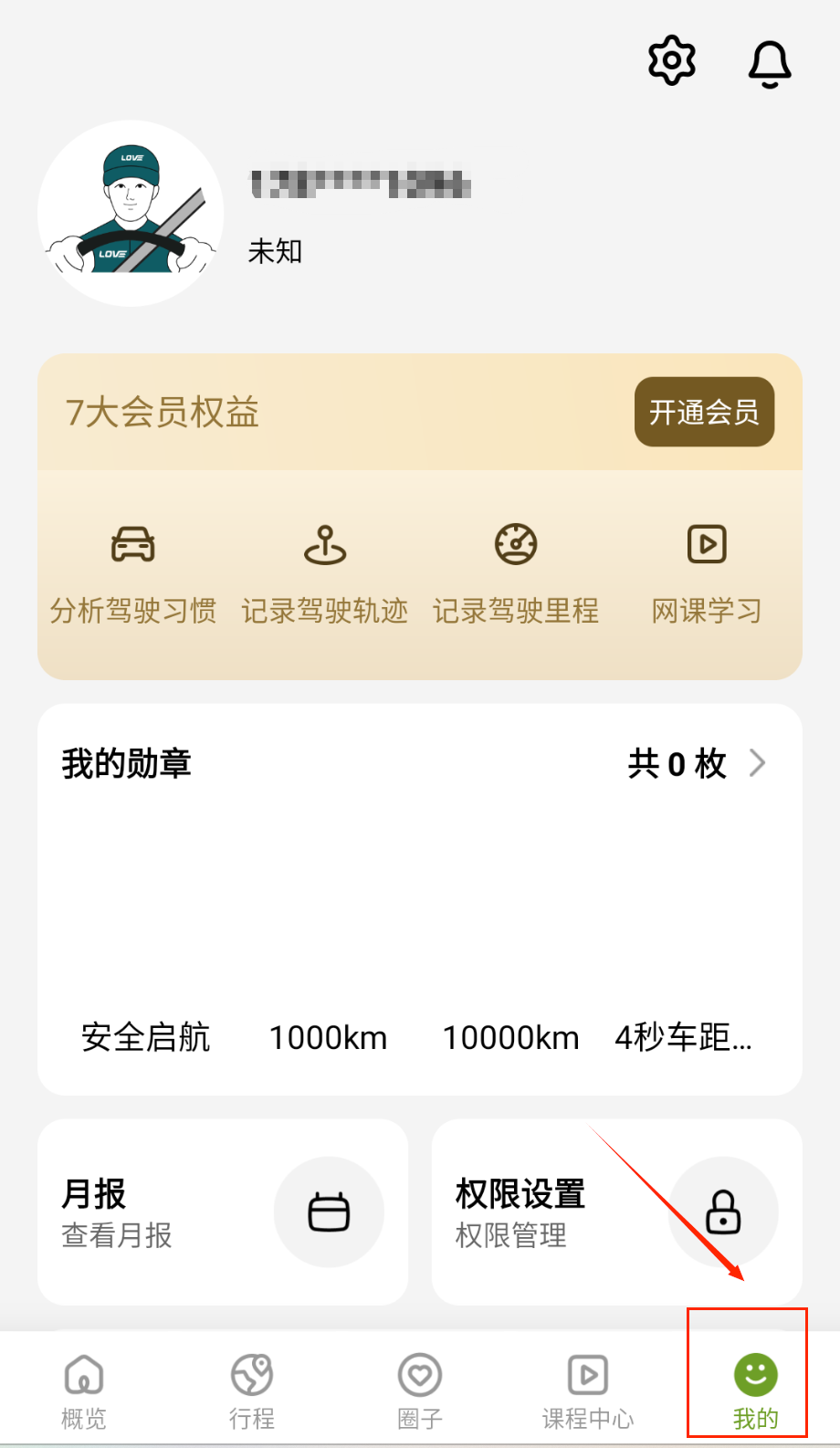
Task: Go to the 圈子 tab
Action: [x=420, y=1390]
